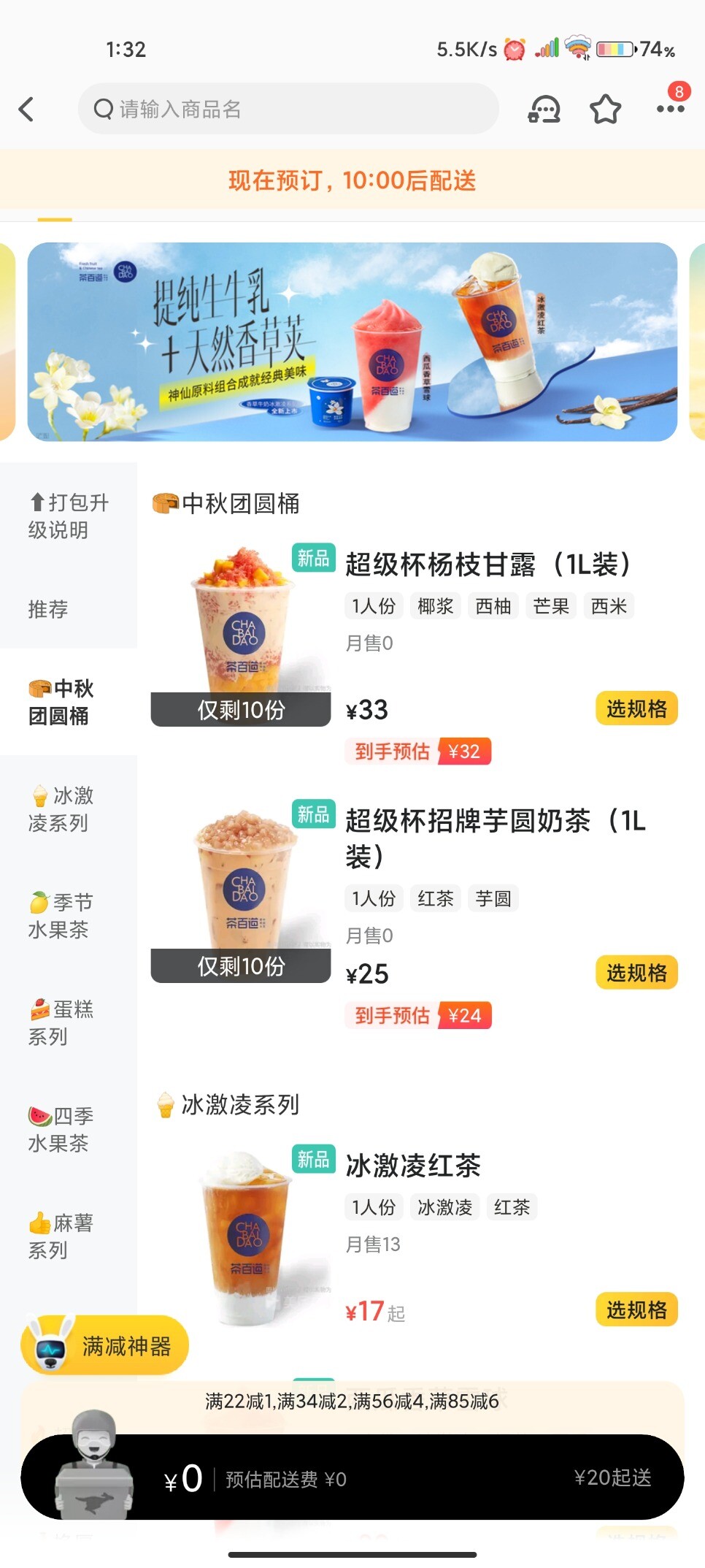Favorite this store with the star
Viewport: 705px width, 1568px height.
pos(605,110)
